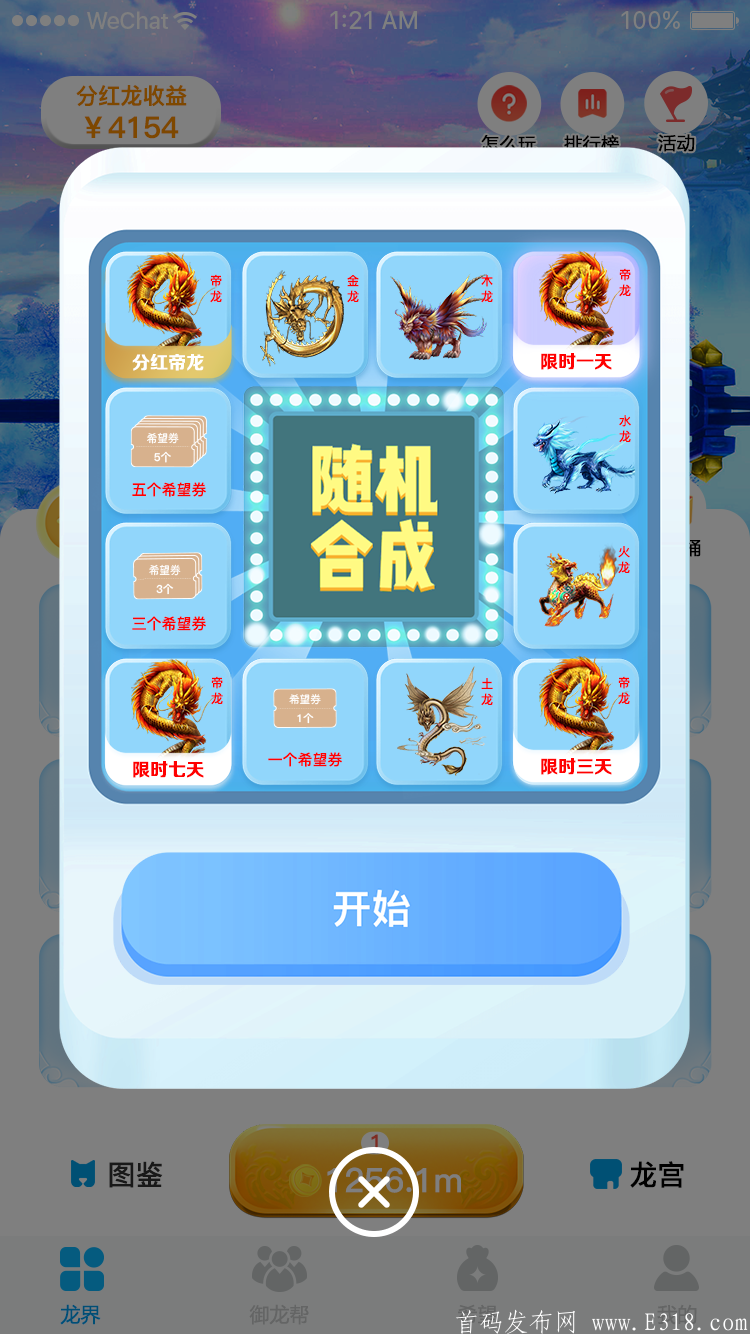This screenshot has height=1334, width=750.
Task: Select the 龙界 tab icon
Action: [x=79, y=1266]
